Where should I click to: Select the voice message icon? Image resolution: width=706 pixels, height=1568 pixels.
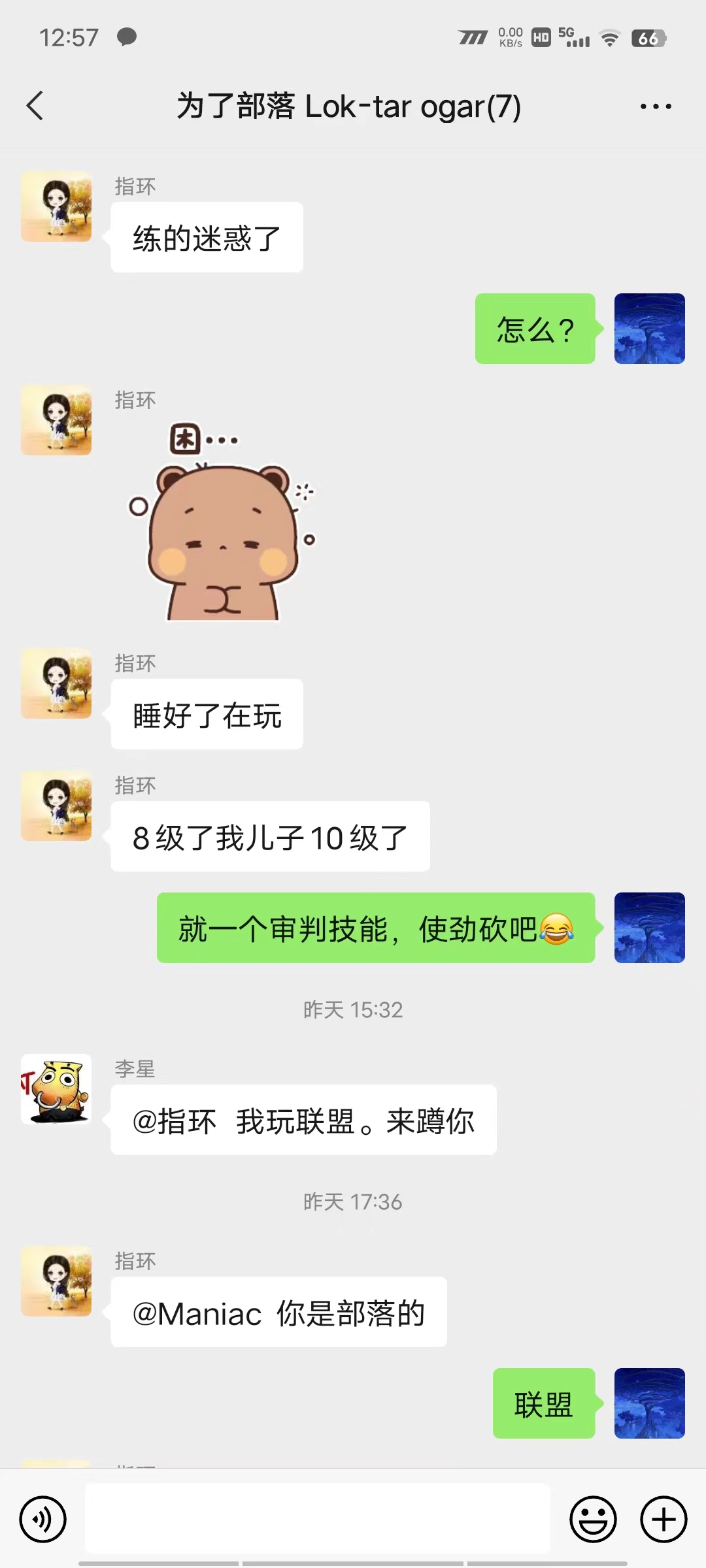tap(42, 1519)
